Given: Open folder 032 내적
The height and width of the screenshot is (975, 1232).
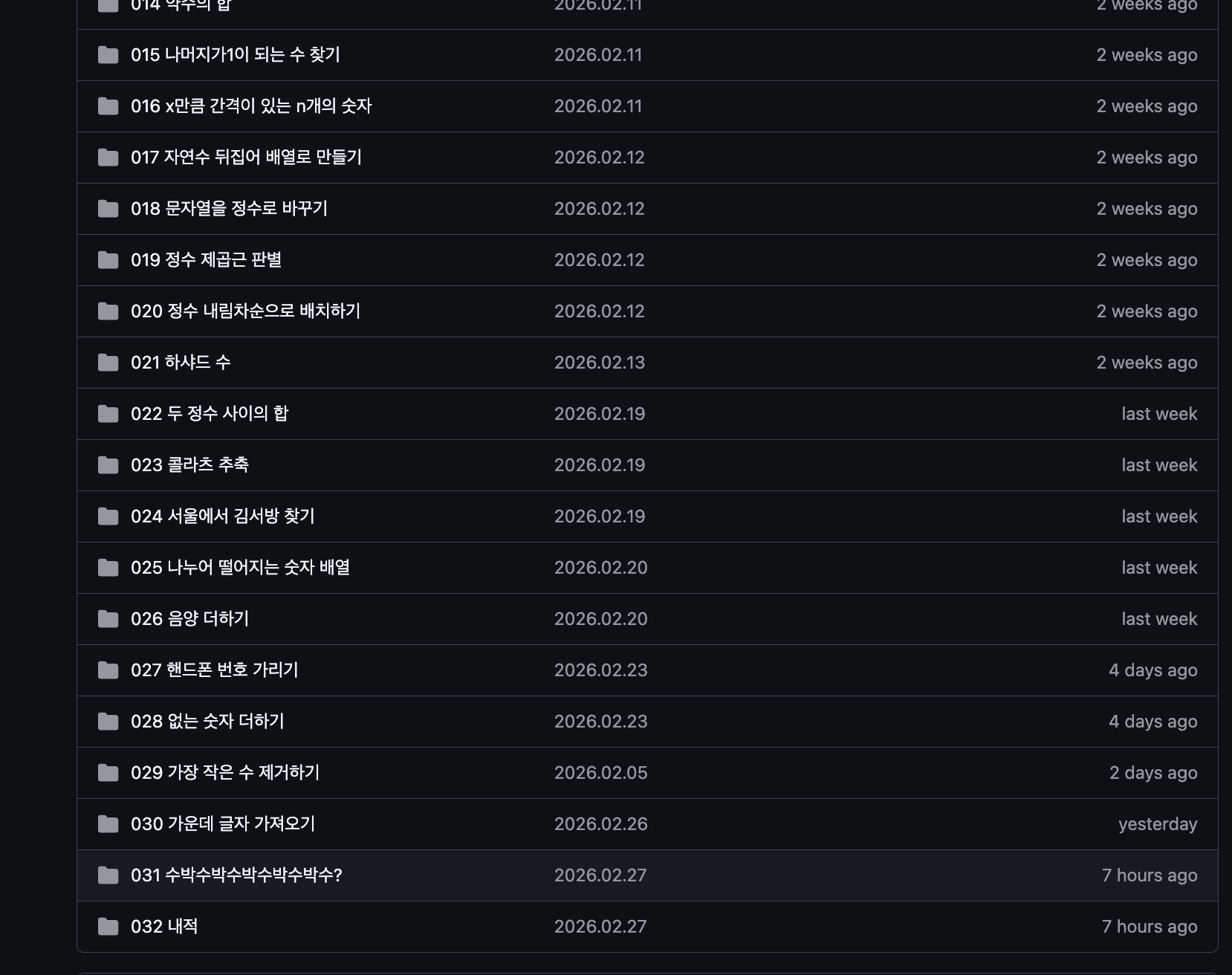Looking at the screenshot, I should point(164,927).
